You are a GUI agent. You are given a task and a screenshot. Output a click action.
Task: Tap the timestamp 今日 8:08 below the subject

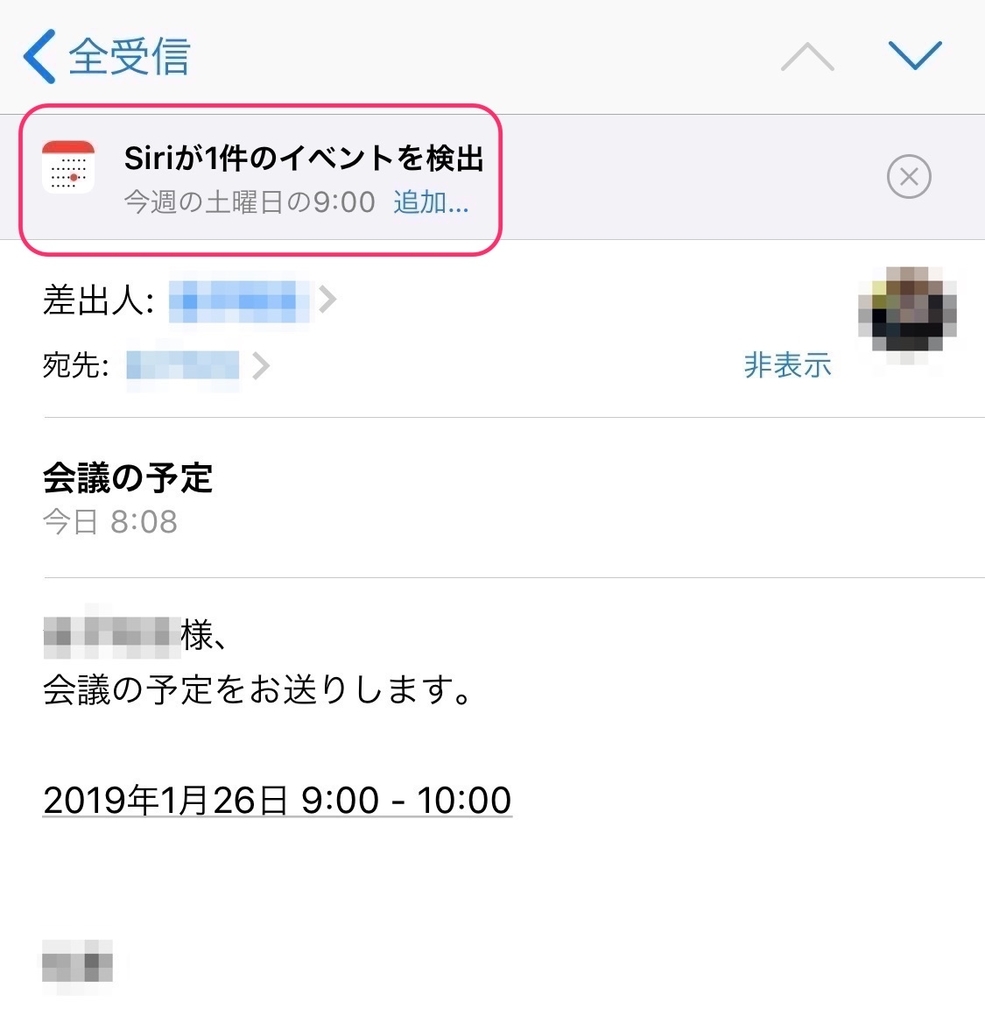pos(108,521)
